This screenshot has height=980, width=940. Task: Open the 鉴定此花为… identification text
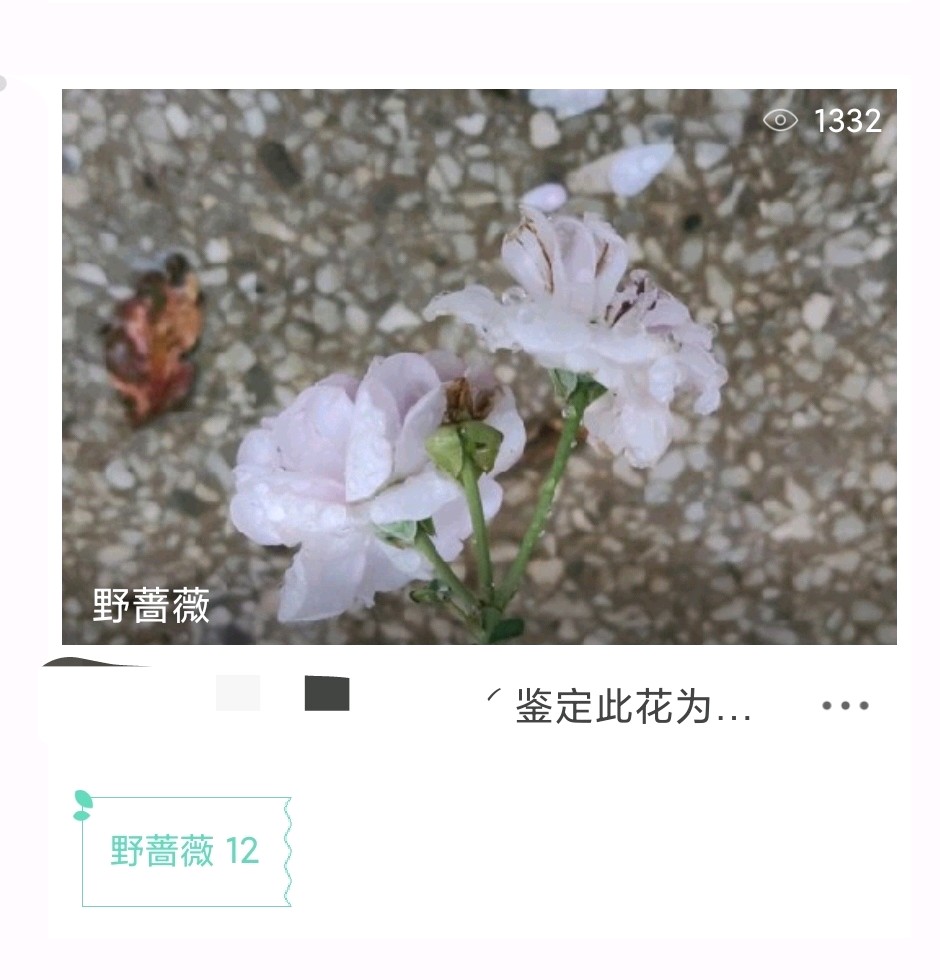[x=632, y=707]
